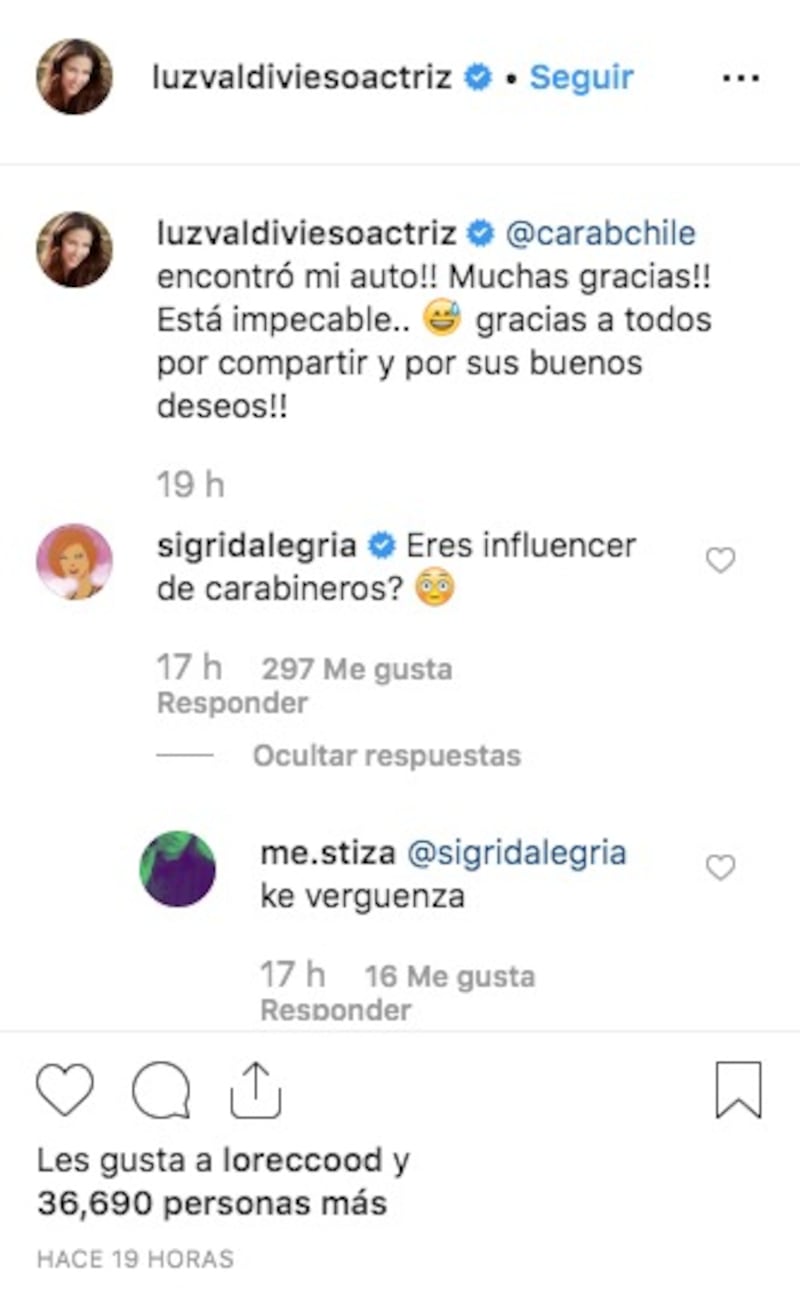Like me.stiza's reply
The width and height of the screenshot is (800, 1299).
[x=720, y=868]
